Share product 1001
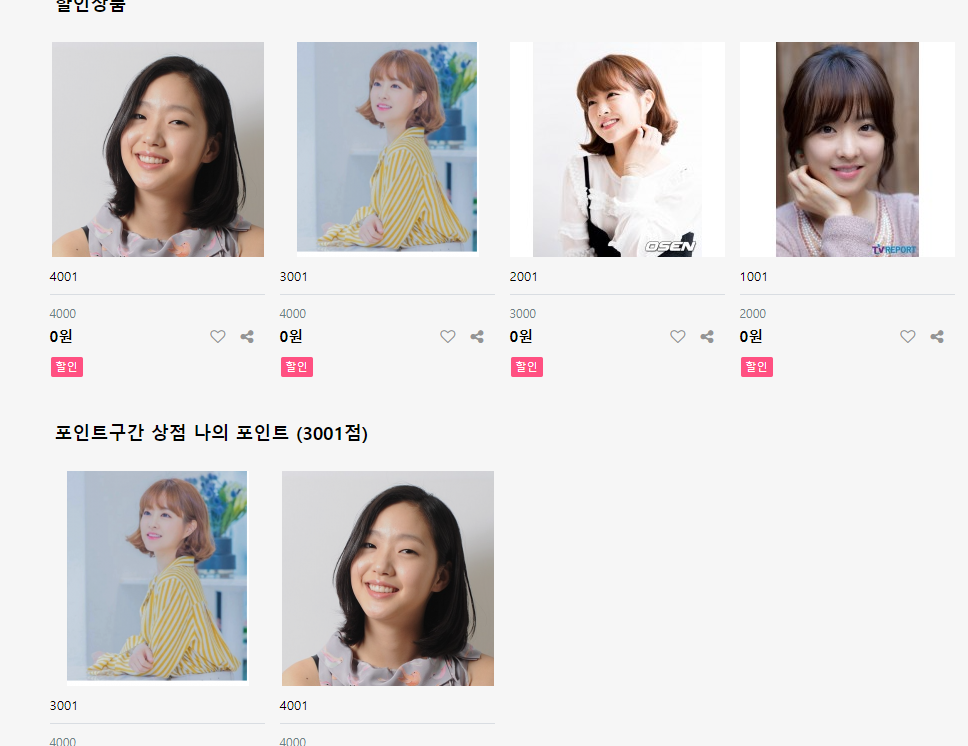Image resolution: width=968 pixels, height=746 pixels. pyautogui.click(x=937, y=337)
